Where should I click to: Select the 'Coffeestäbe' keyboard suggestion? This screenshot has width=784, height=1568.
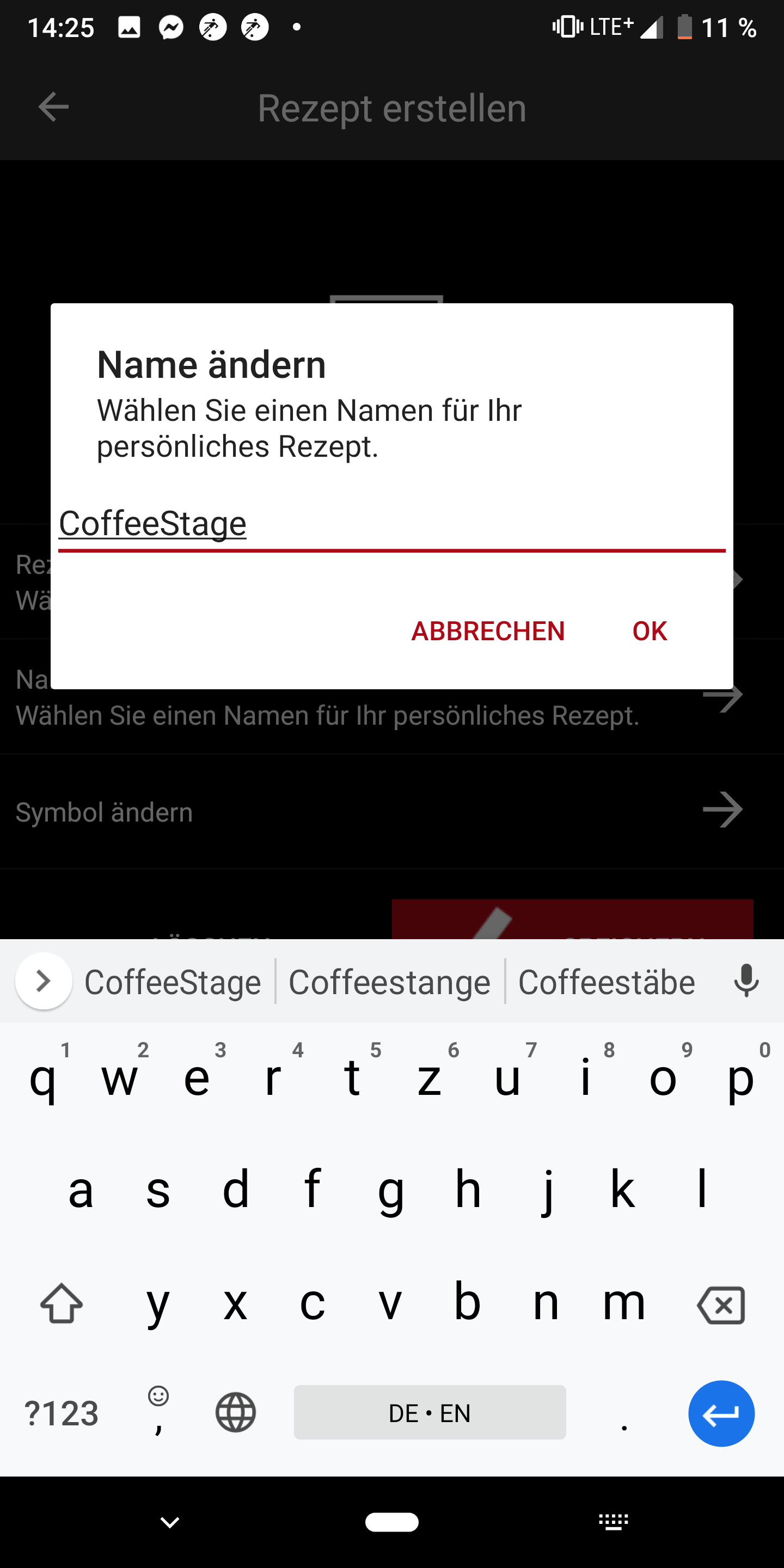tap(607, 982)
